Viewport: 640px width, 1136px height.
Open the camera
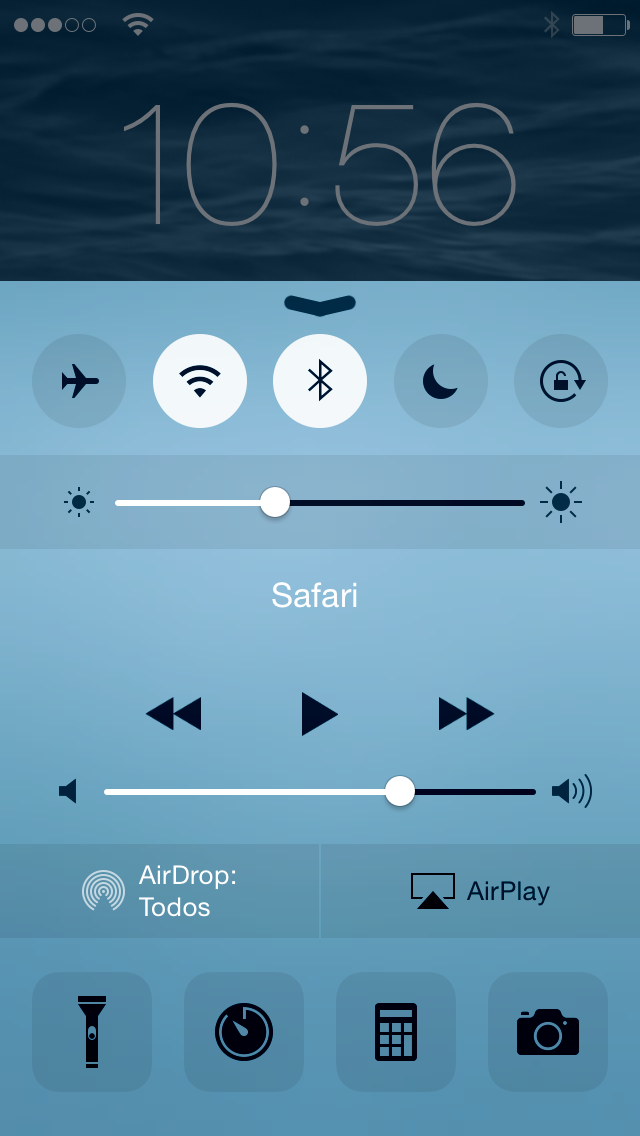[548, 1032]
